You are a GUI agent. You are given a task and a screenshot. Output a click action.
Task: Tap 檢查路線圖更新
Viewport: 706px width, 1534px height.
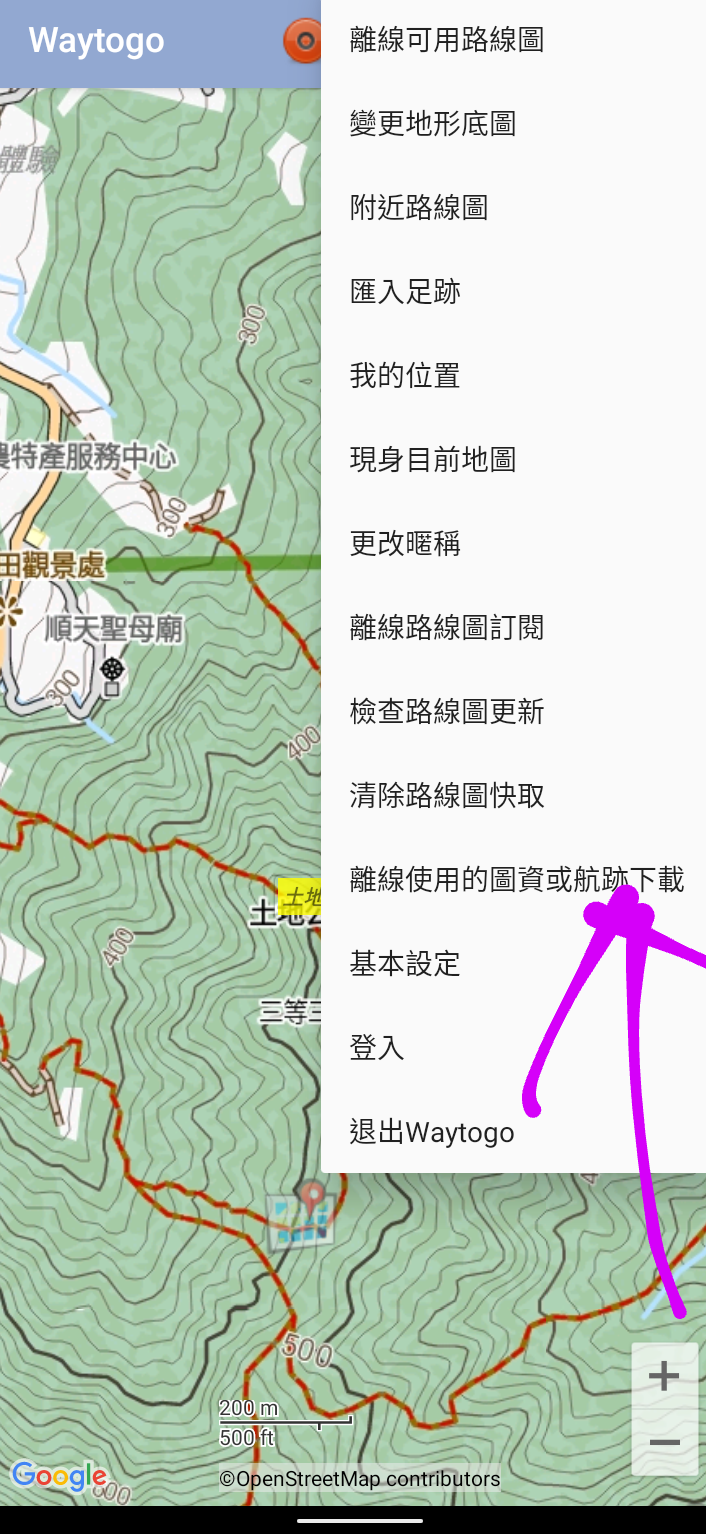coord(513,712)
